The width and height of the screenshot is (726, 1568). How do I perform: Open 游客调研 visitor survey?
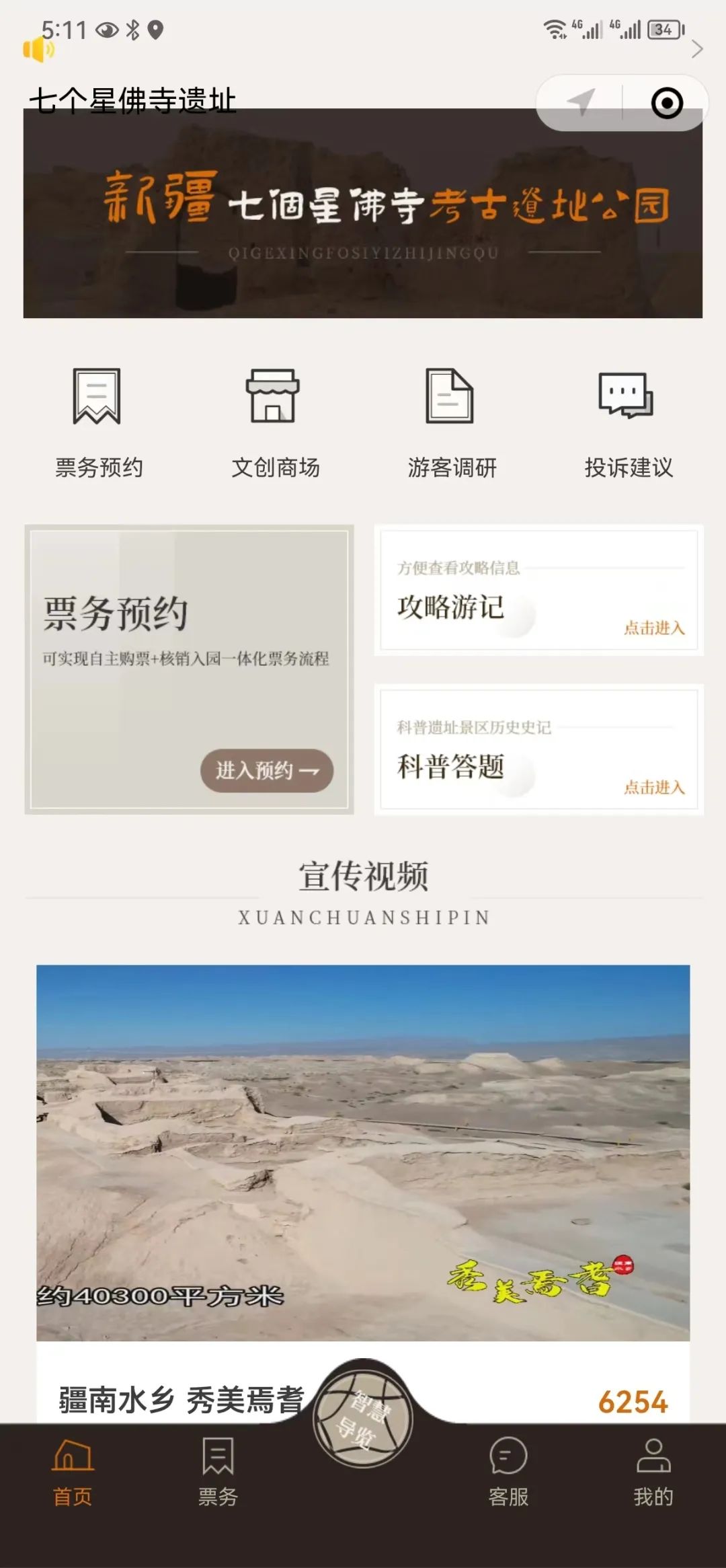point(451,422)
